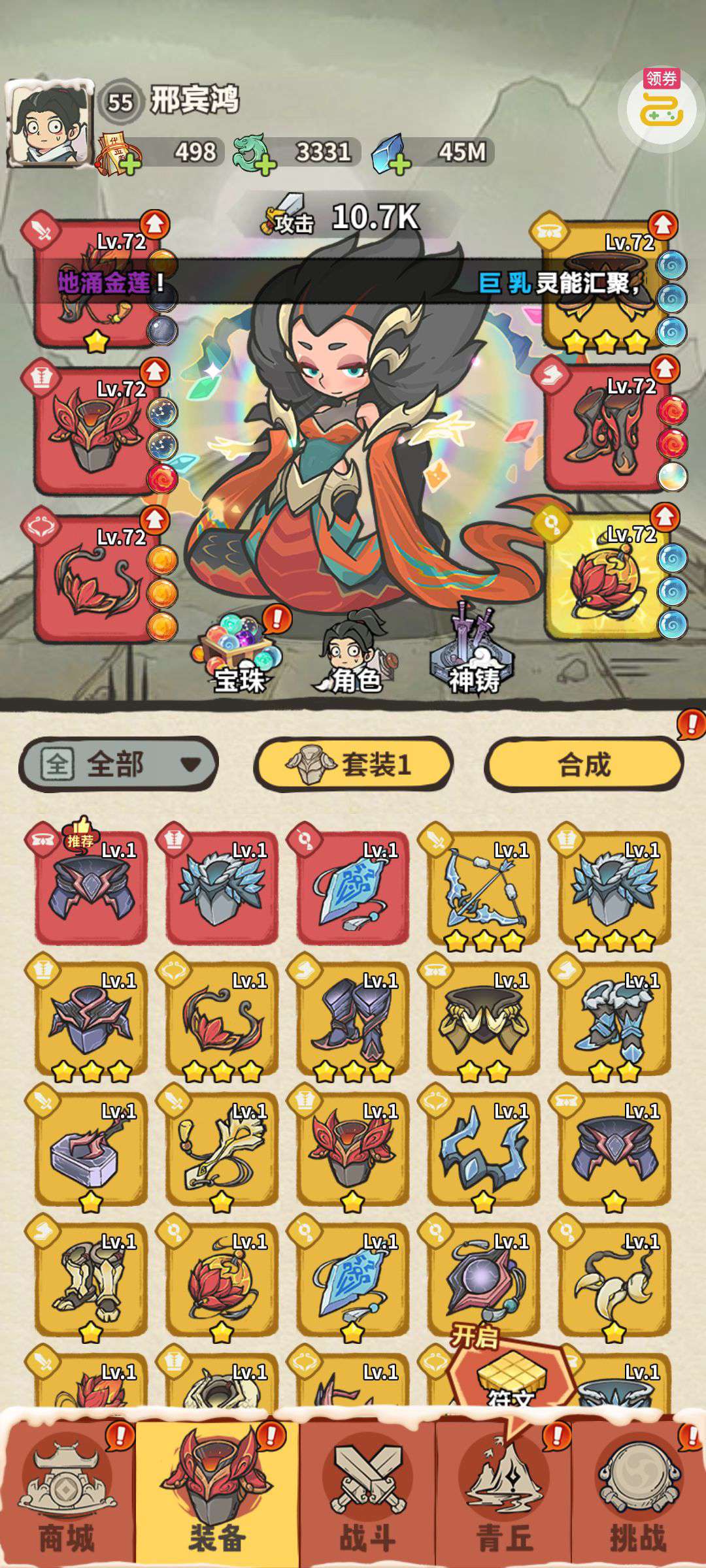This screenshot has height=1568, width=706.
Task: Select the three-star bow in inventory
Action: 484,887
